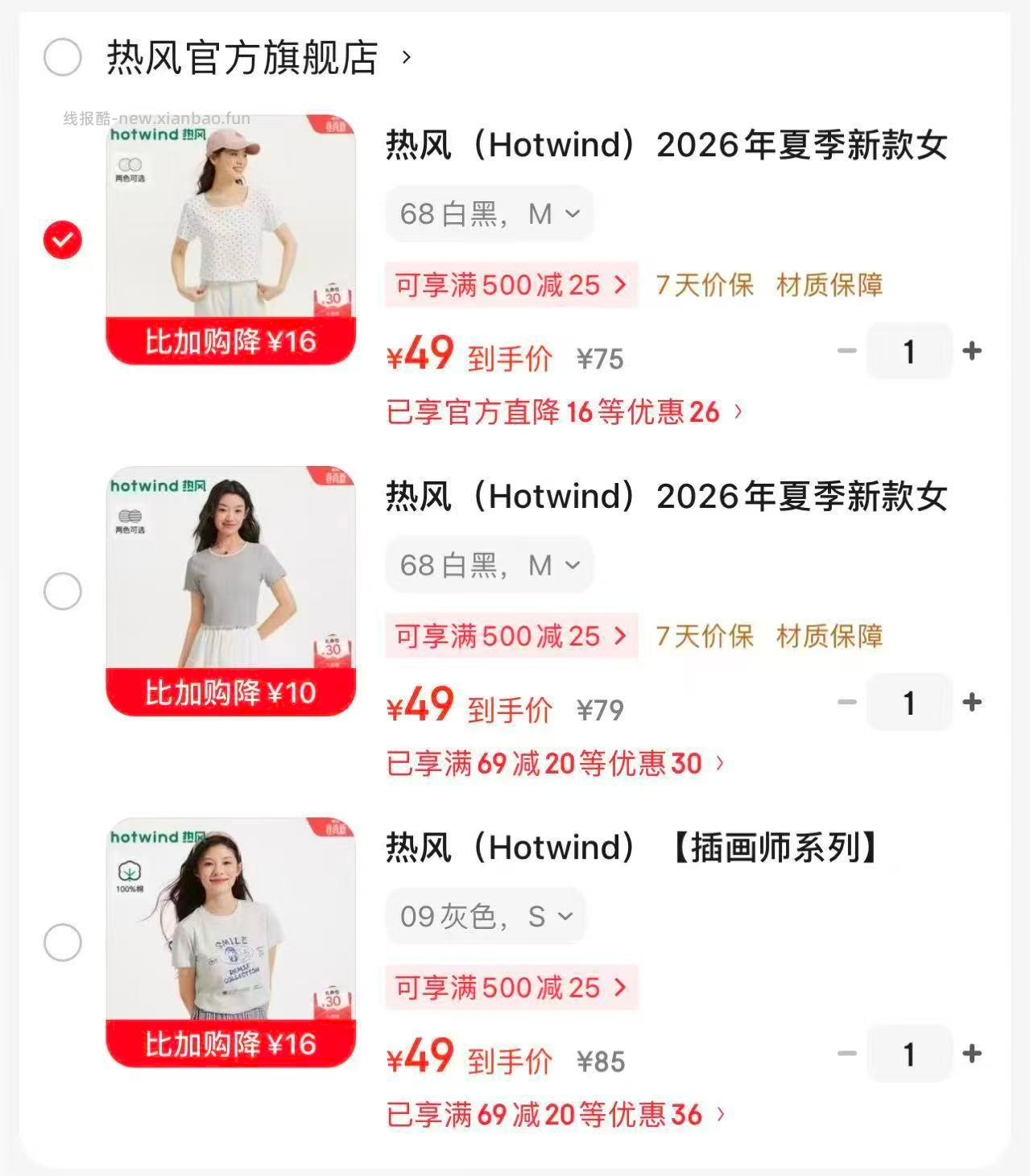Select the gray t-shirt item checkbox
The image size is (1030, 1176).
[63, 592]
